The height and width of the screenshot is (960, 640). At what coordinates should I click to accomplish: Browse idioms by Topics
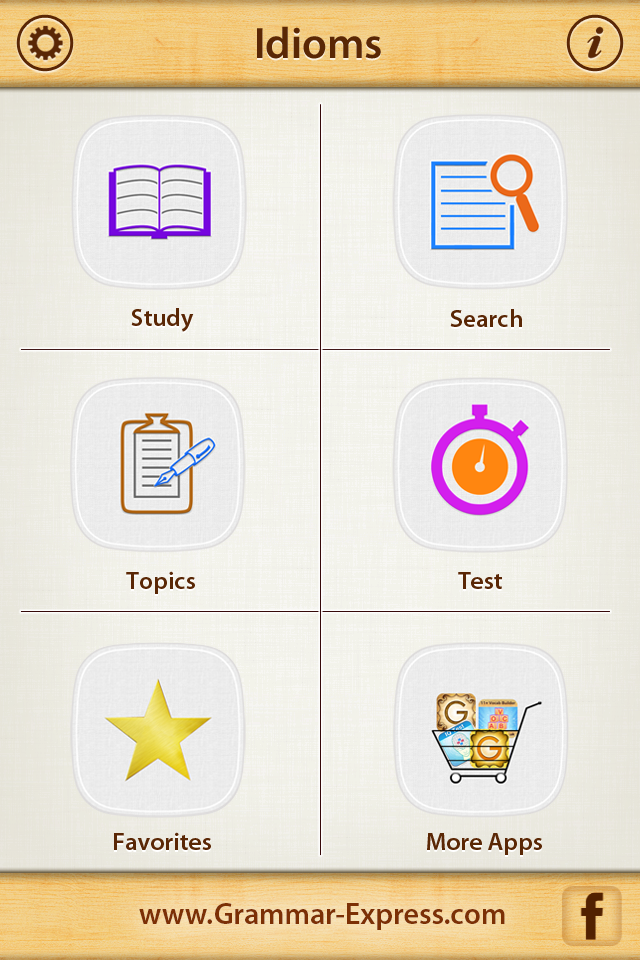(x=160, y=464)
